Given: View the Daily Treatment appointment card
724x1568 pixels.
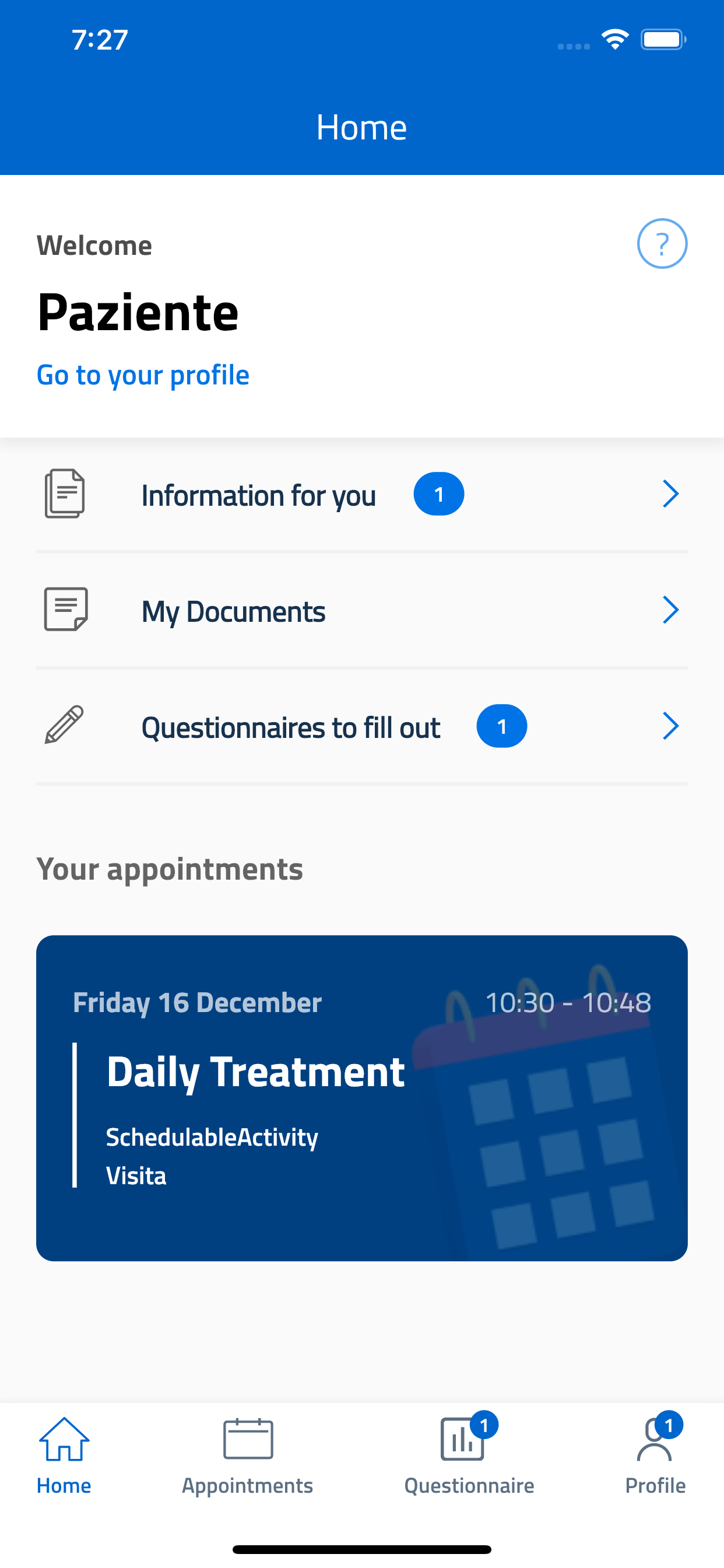Looking at the screenshot, I should click(361, 1097).
